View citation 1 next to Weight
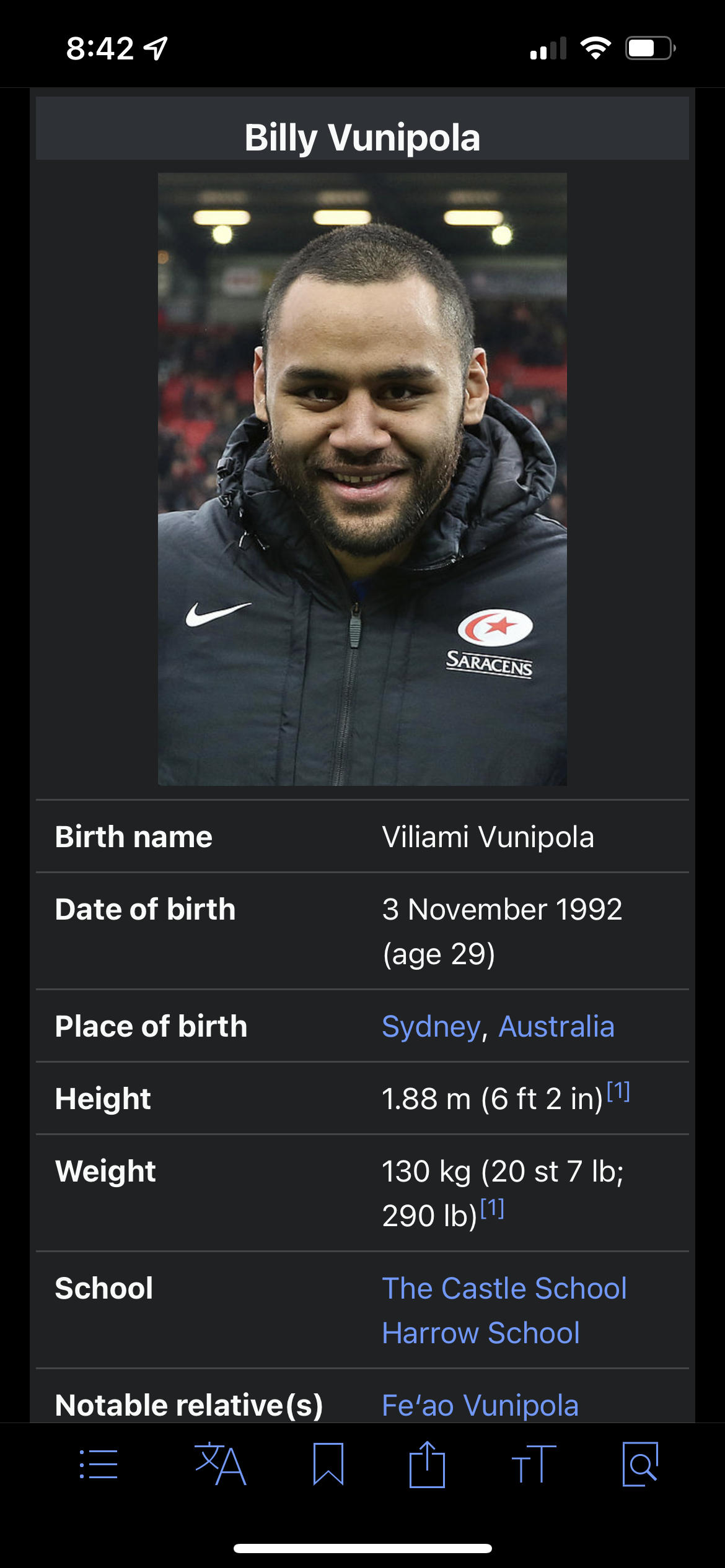 [493, 1208]
